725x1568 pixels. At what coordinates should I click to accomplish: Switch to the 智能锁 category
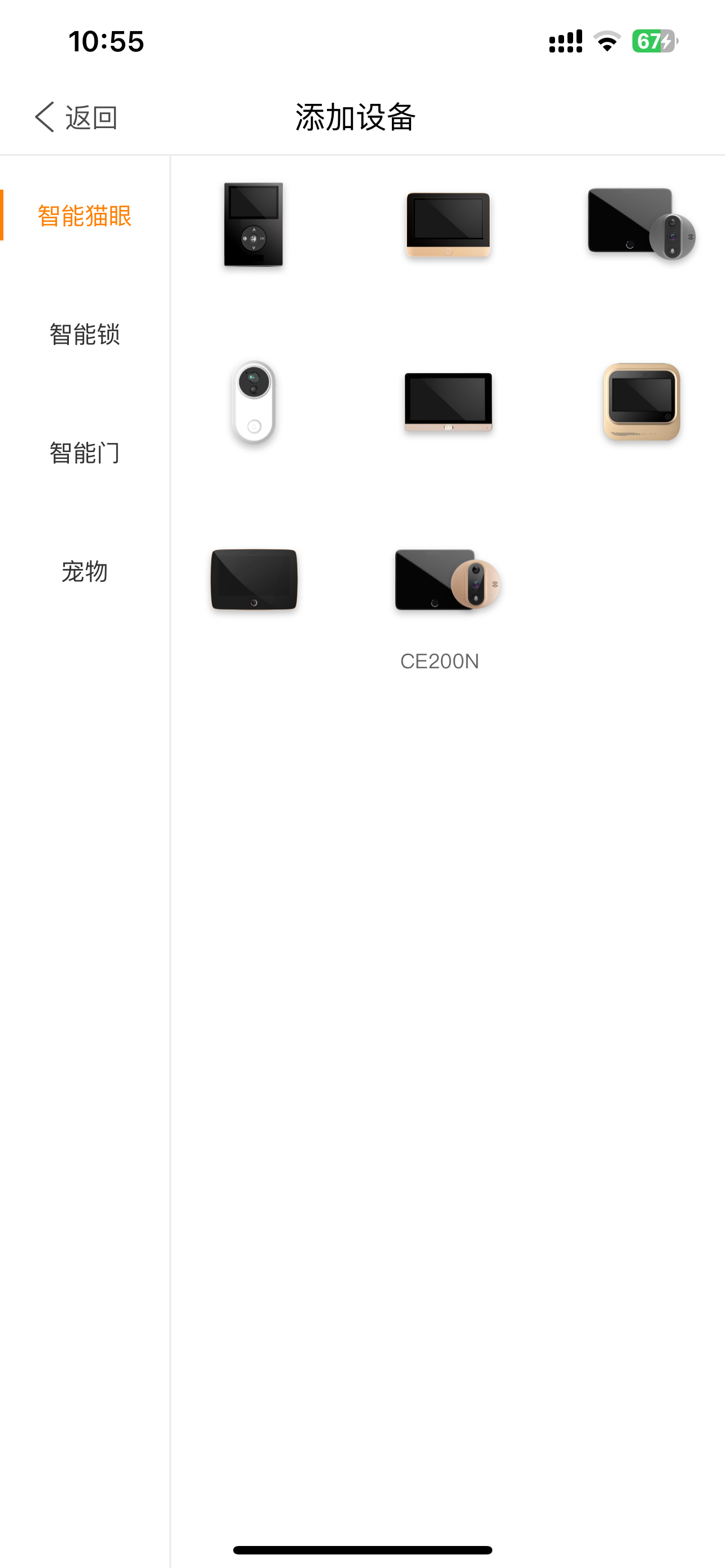[x=85, y=334]
